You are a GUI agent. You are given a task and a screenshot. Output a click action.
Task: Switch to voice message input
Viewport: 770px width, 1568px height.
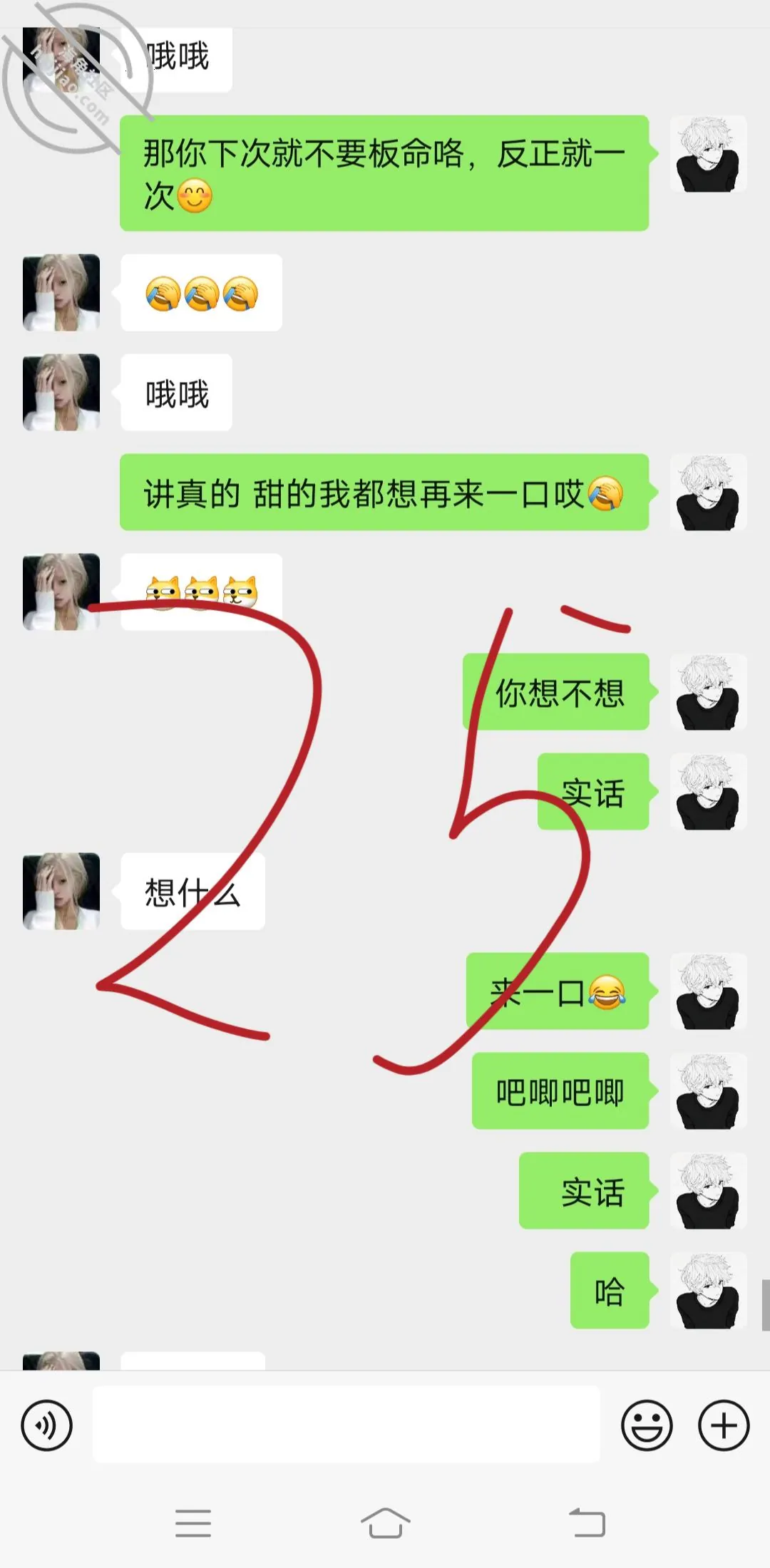click(47, 1426)
